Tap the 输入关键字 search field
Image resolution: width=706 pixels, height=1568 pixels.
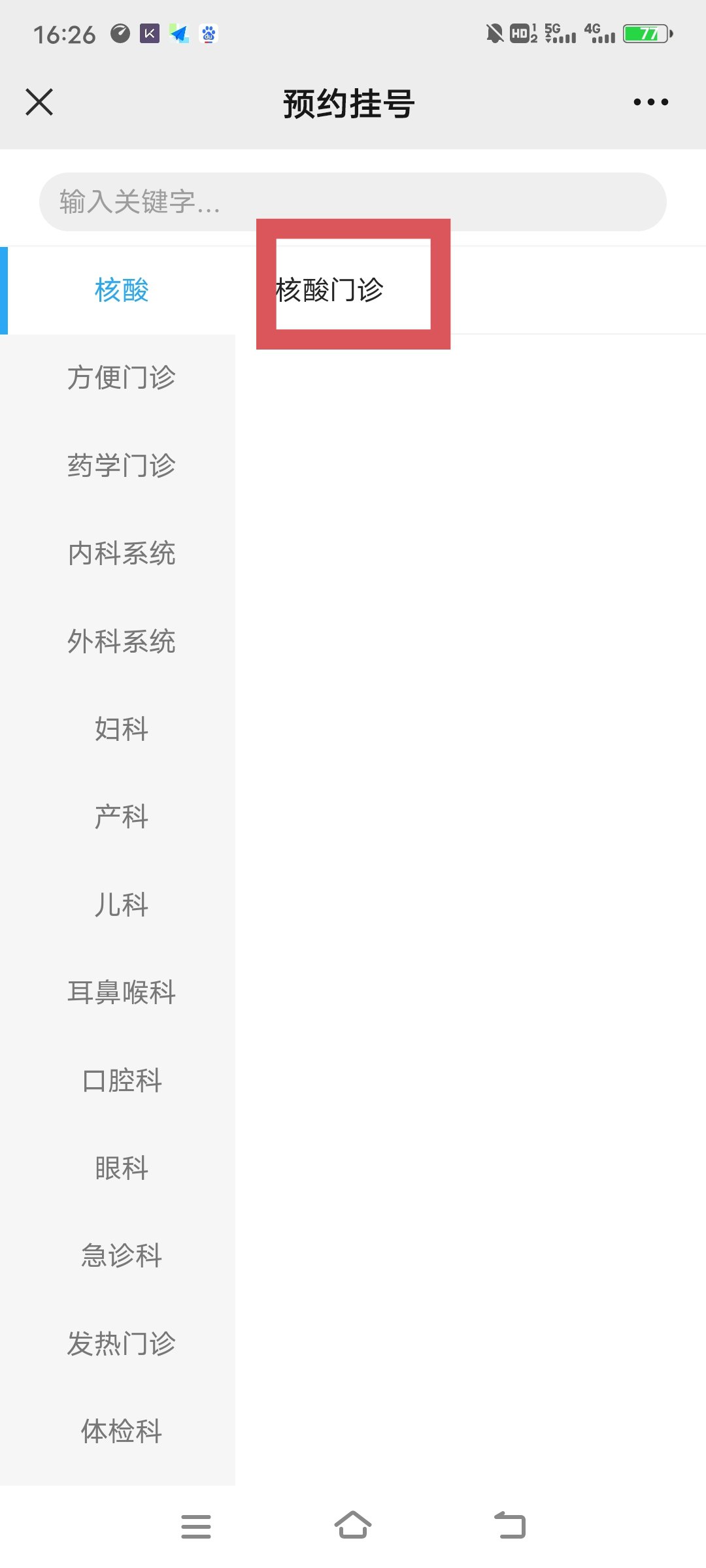[x=353, y=202]
